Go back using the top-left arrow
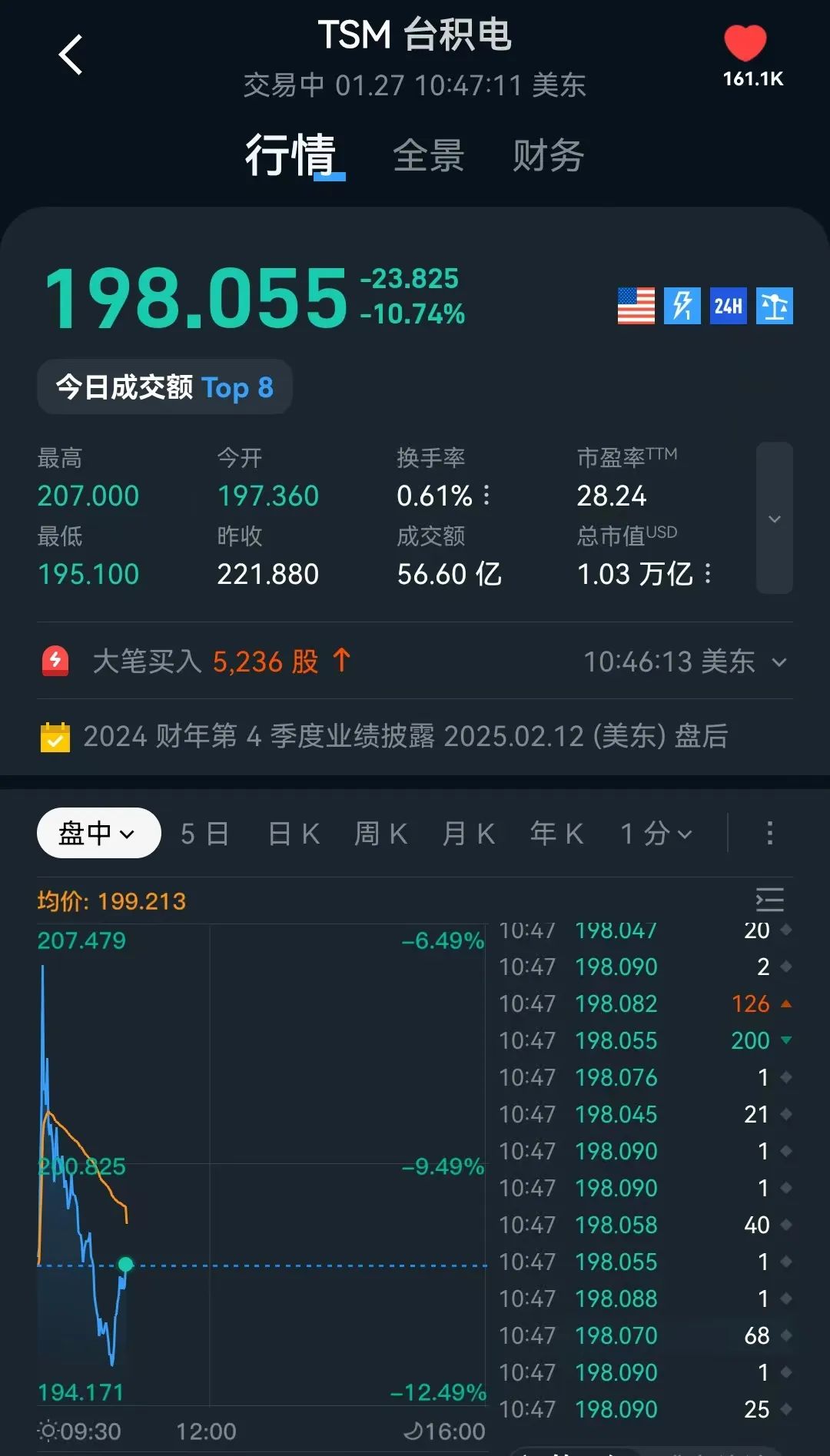The image size is (830, 1456). 70,55
